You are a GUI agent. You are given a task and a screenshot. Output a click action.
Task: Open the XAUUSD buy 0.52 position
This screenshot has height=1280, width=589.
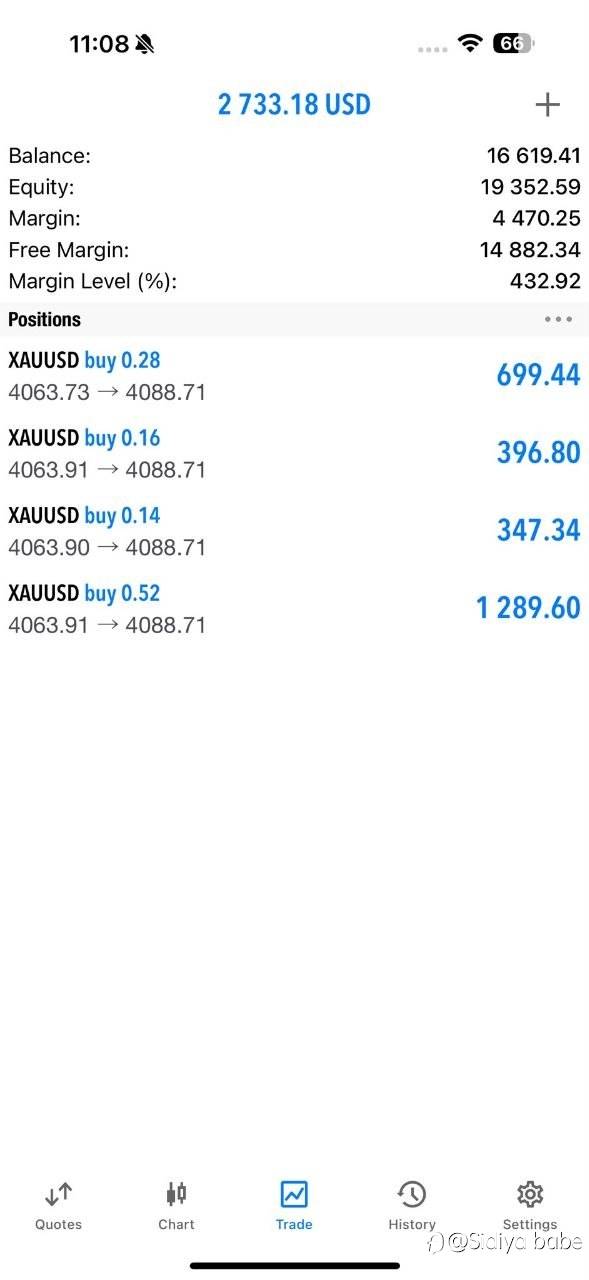point(294,609)
